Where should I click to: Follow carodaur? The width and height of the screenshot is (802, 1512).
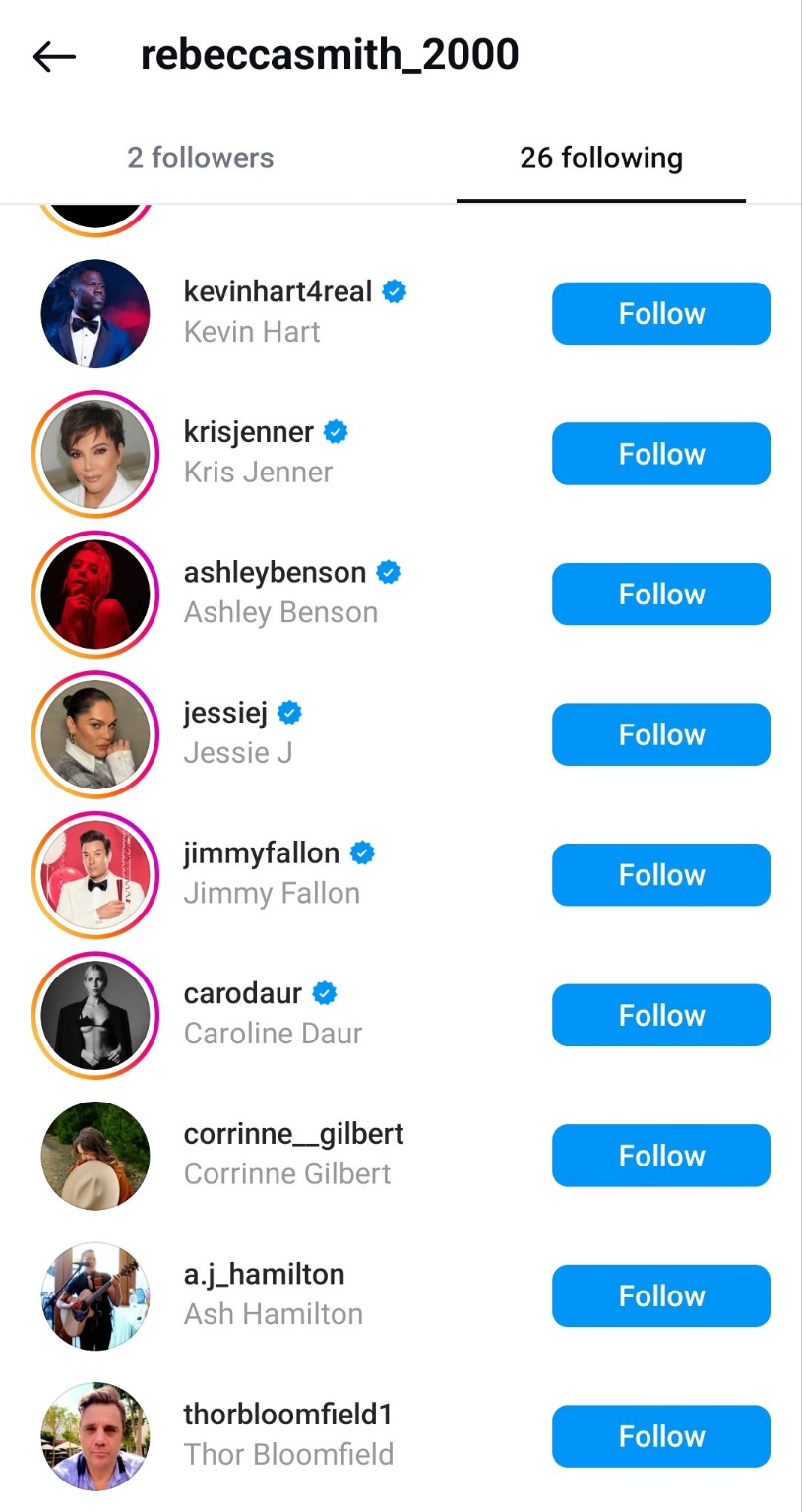tap(660, 1015)
